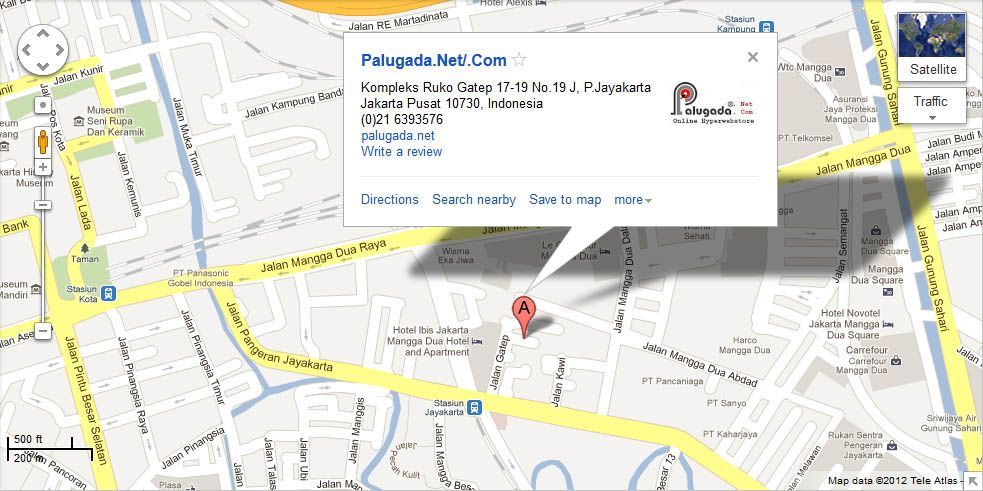983x491 pixels.
Task: Zoom in with the plus button
Action: 43,167
